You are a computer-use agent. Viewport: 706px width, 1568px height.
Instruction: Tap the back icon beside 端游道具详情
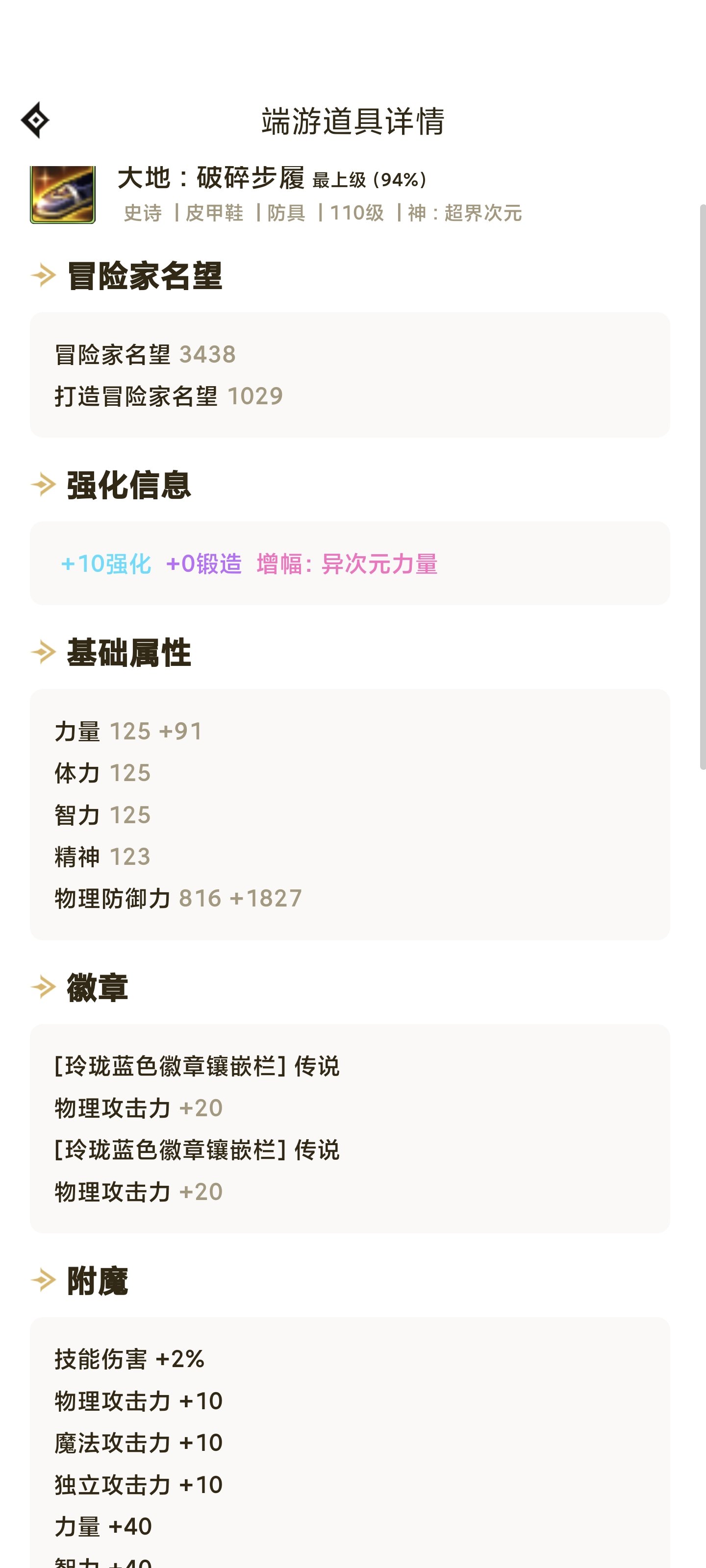(x=35, y=120)
